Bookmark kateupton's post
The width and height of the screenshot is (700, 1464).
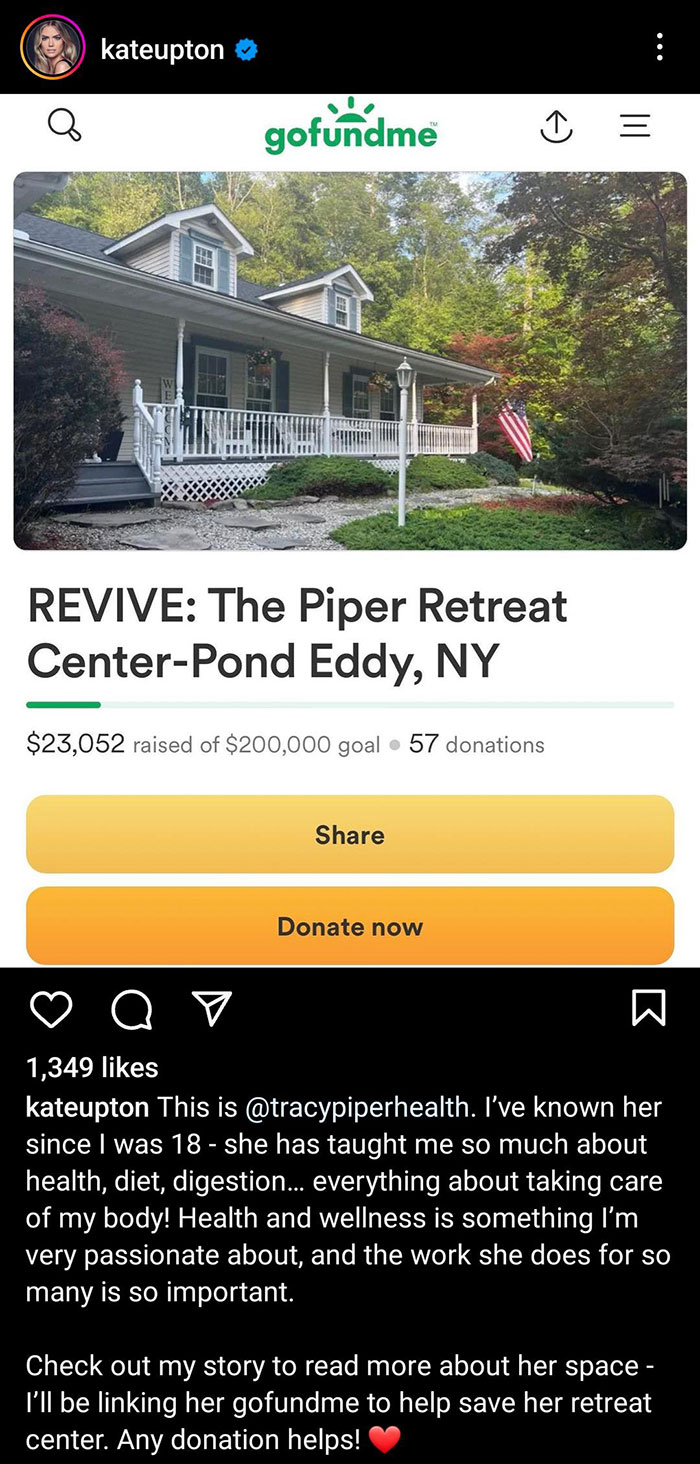[649, 1009]
